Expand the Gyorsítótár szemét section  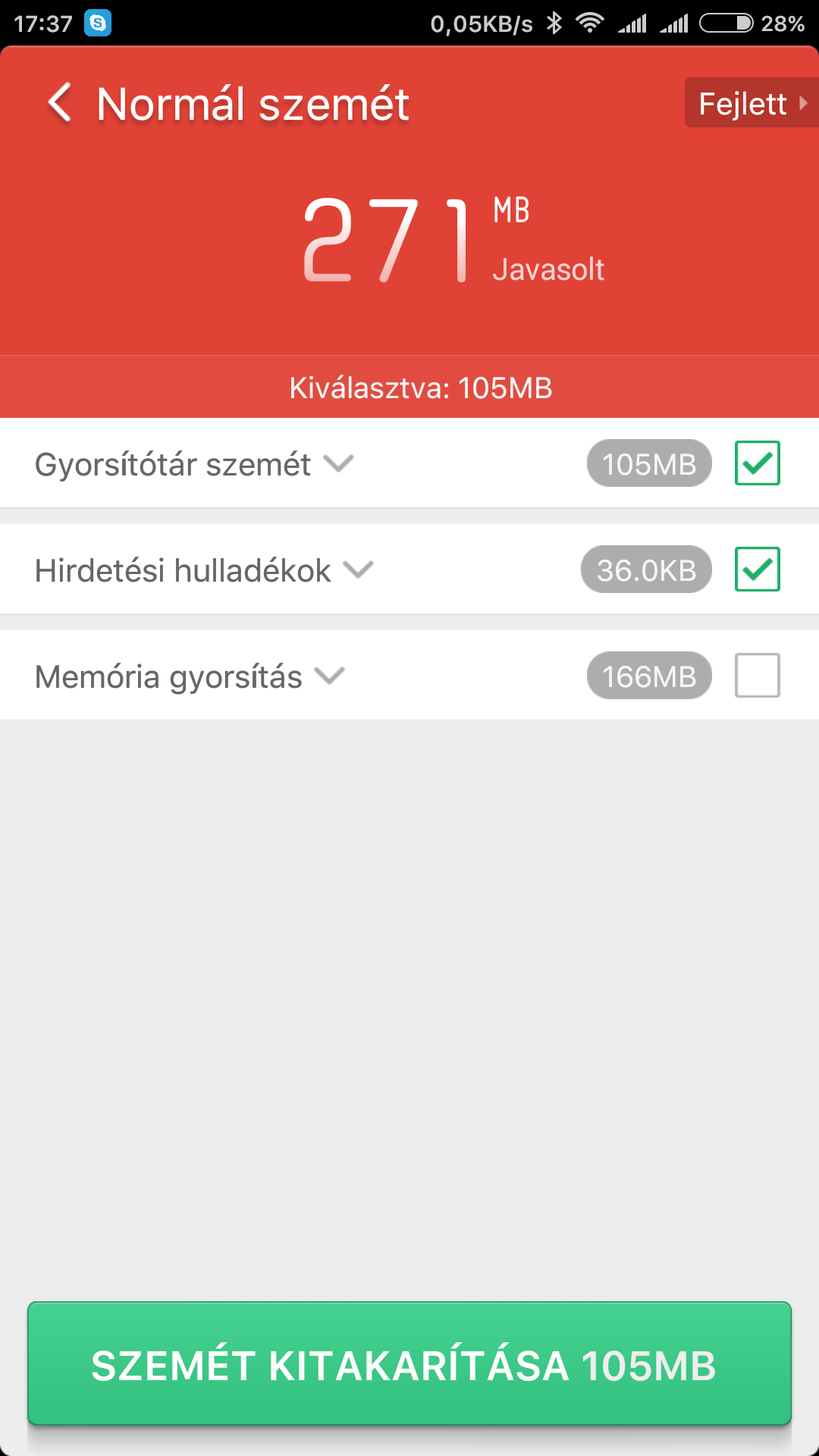pos(338,463)
